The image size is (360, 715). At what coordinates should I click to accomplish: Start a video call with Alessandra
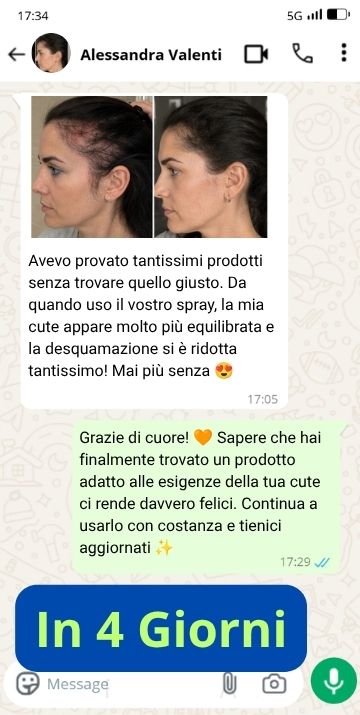[x=256, y=54]
